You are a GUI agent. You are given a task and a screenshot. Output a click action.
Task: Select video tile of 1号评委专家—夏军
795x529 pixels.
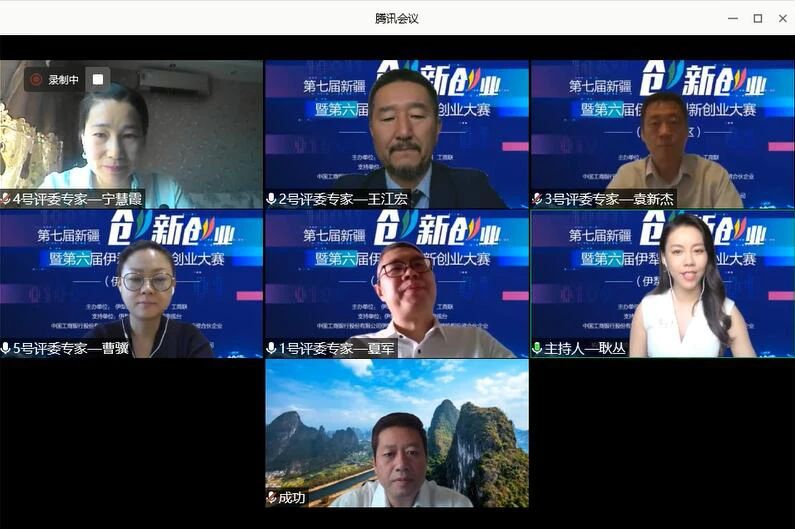(396, 285)
